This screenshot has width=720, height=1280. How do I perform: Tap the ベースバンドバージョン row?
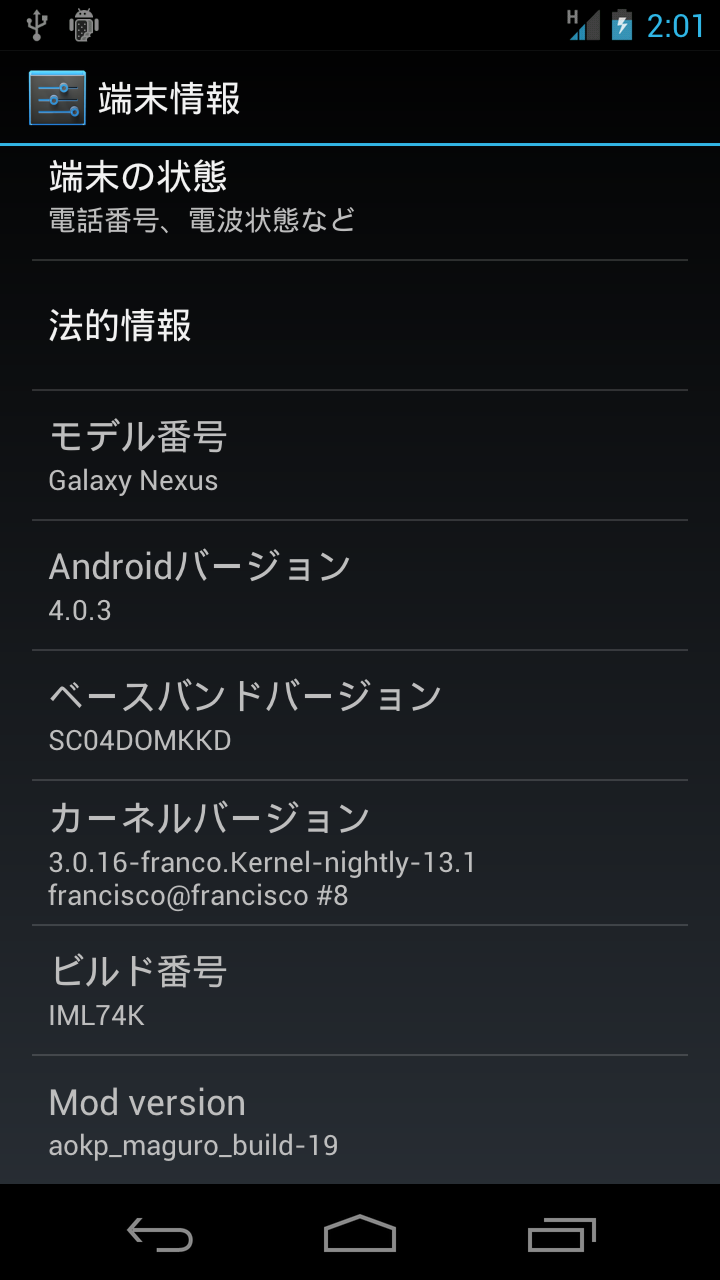pos(360,716)
